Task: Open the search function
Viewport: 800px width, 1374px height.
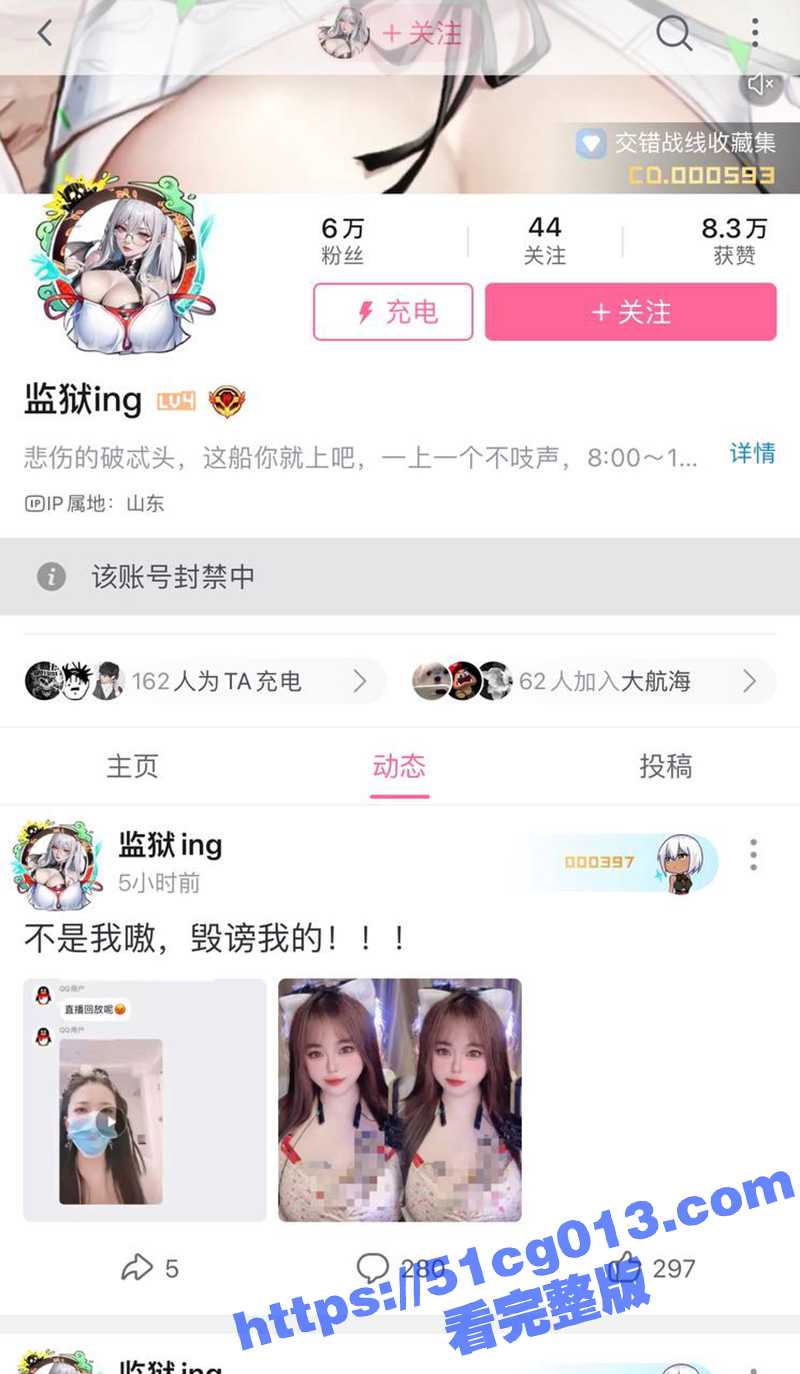Action: [676, 33]
